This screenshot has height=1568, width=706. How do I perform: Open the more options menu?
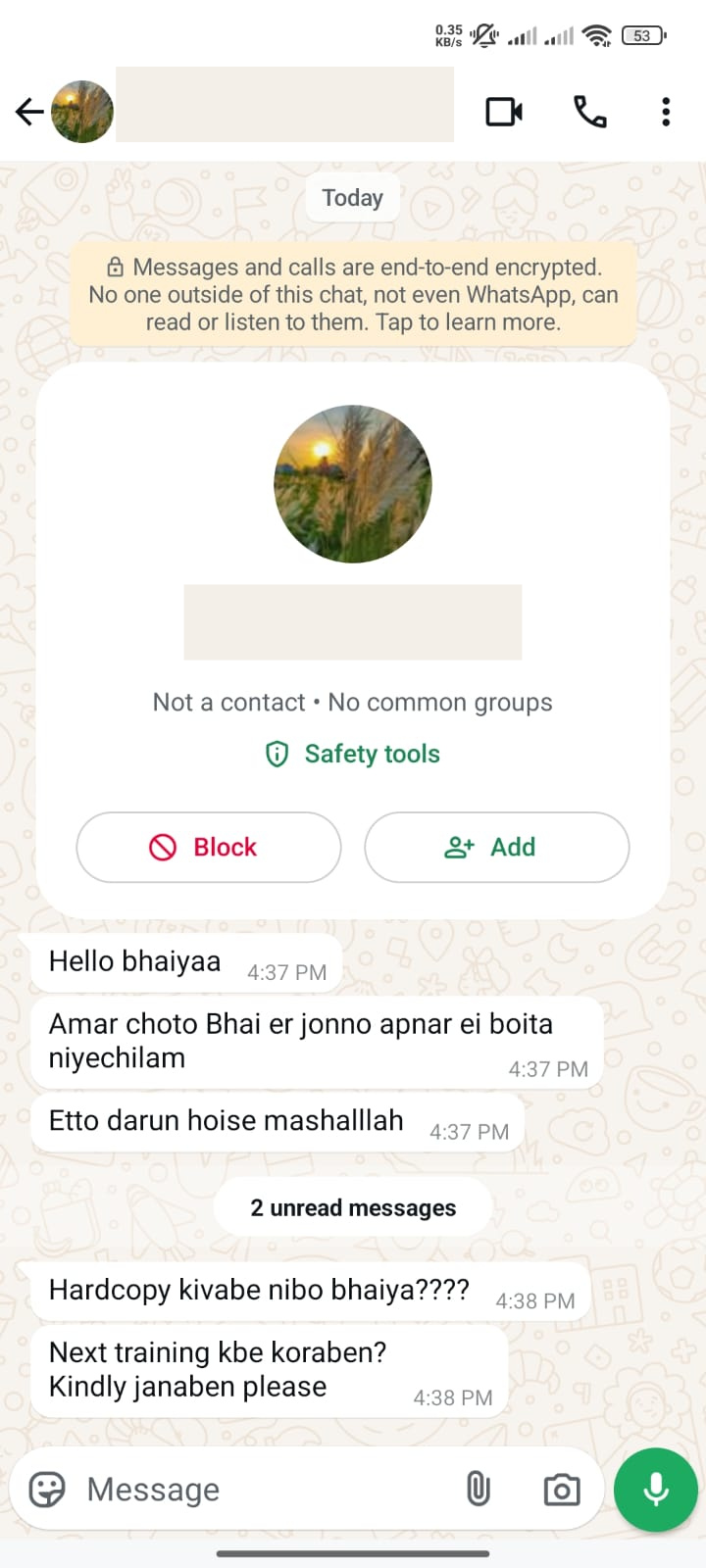coord(666,112)
